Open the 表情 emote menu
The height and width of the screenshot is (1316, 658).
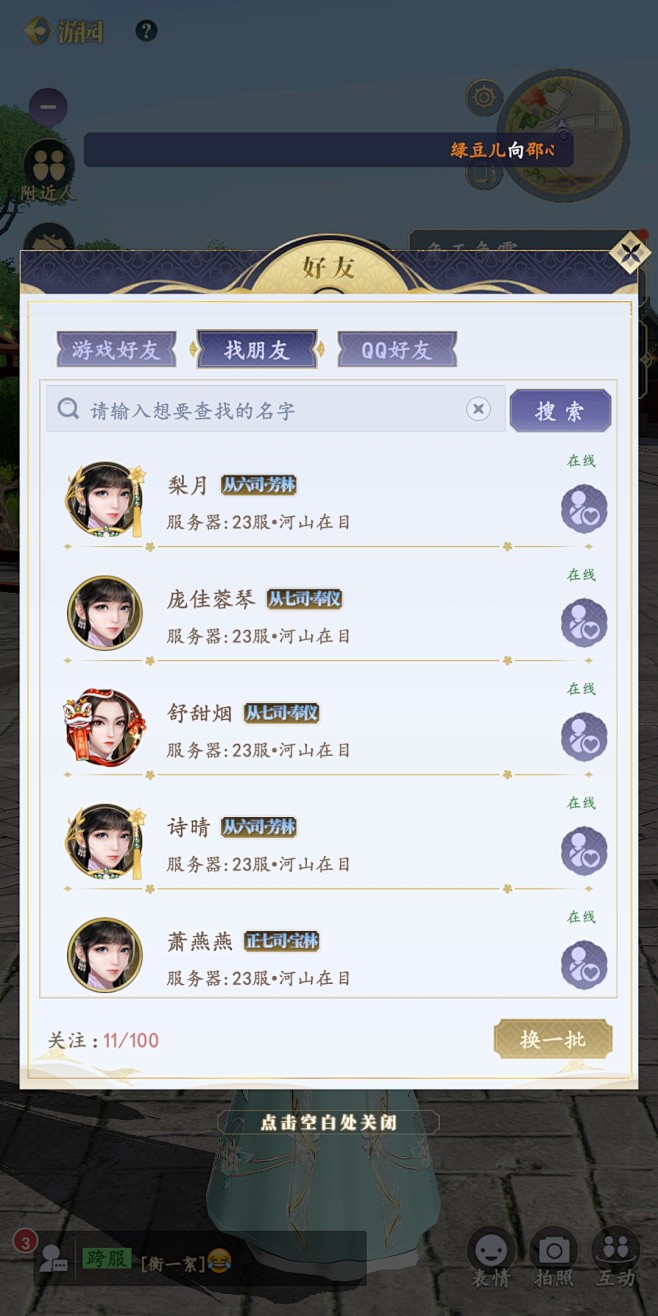coord(491,1258)
